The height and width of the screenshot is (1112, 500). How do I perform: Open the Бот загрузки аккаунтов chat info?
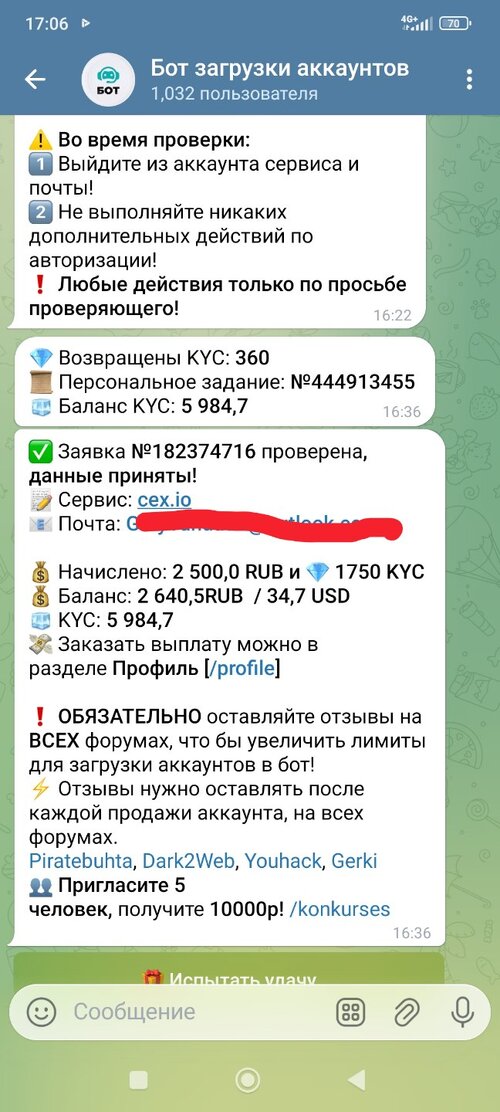[279, 79]
